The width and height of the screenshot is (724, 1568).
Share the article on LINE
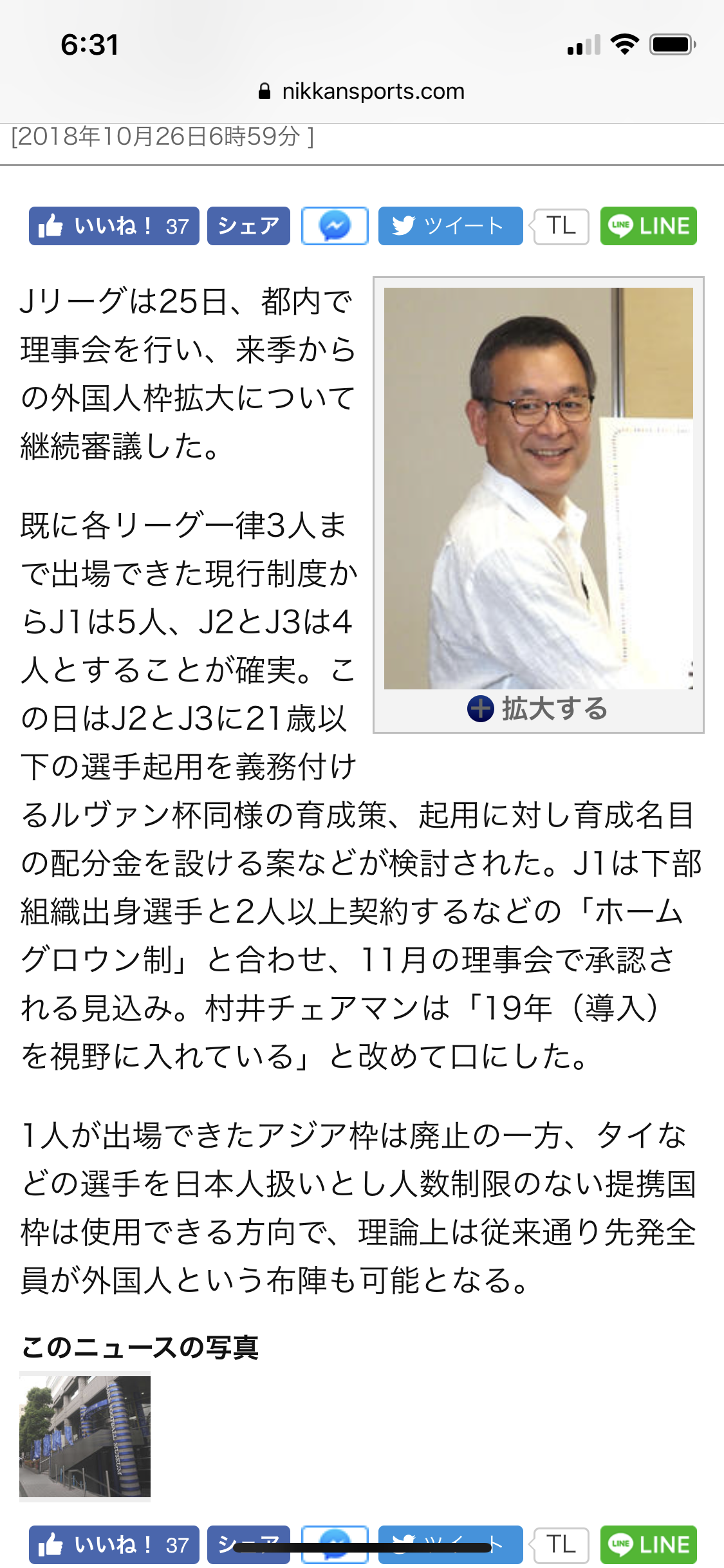click(x=648, y=226)
